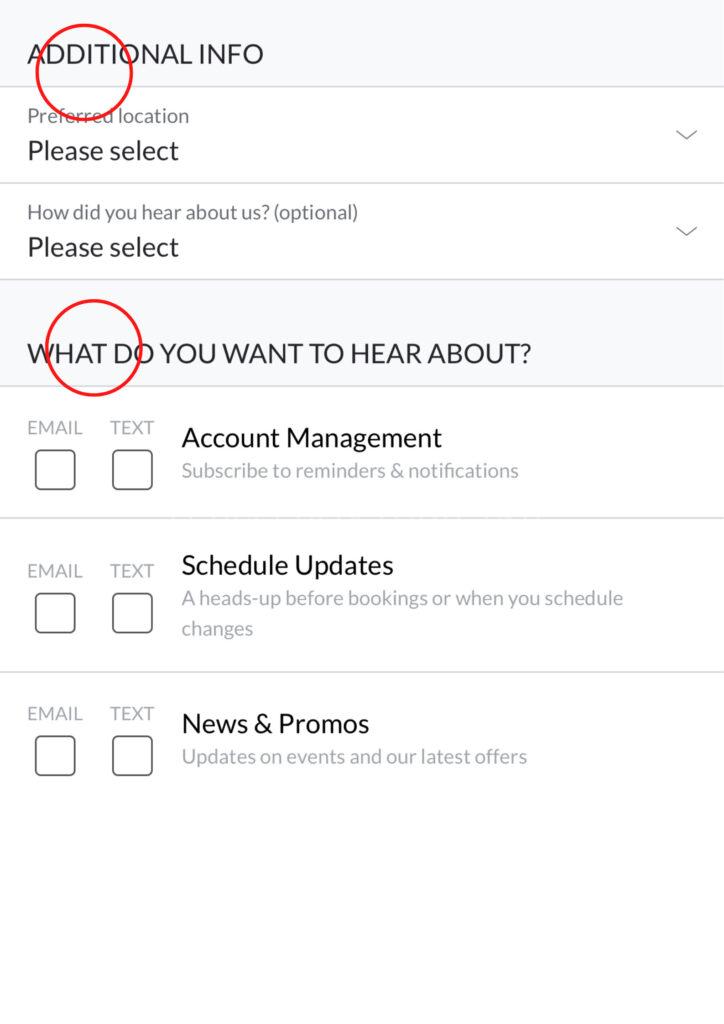The width and height of the screenshot is (724, 1024).
Task: Select Text for News & Promos
Action: coord(132,756)
